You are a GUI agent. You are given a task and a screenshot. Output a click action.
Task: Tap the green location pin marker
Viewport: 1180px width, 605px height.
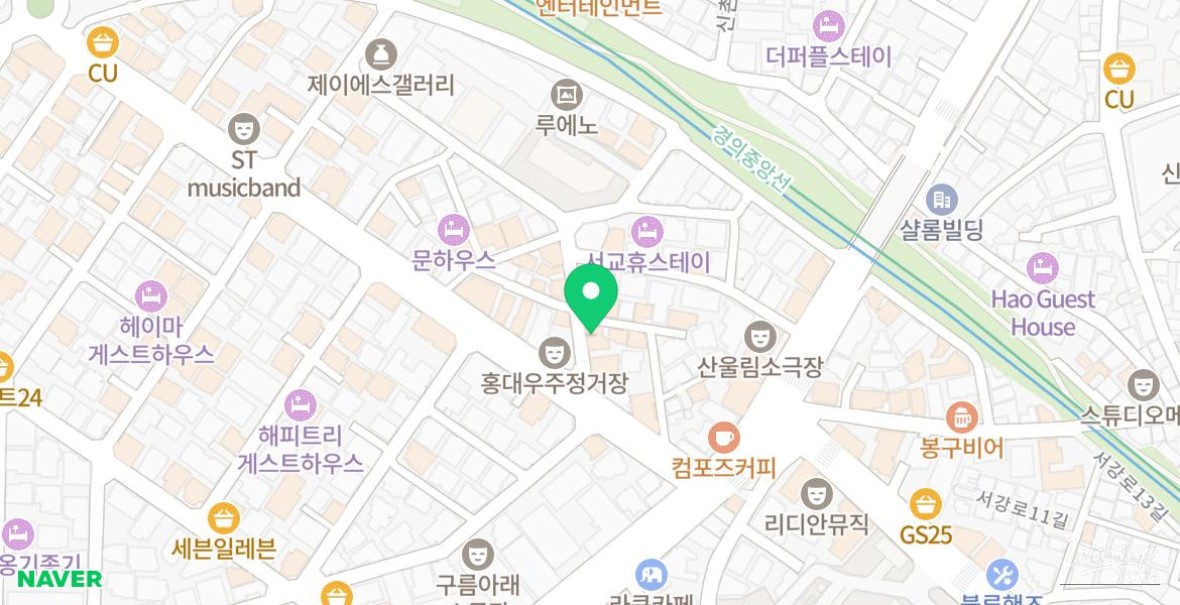pyautogui.click(x=590, y=294)
